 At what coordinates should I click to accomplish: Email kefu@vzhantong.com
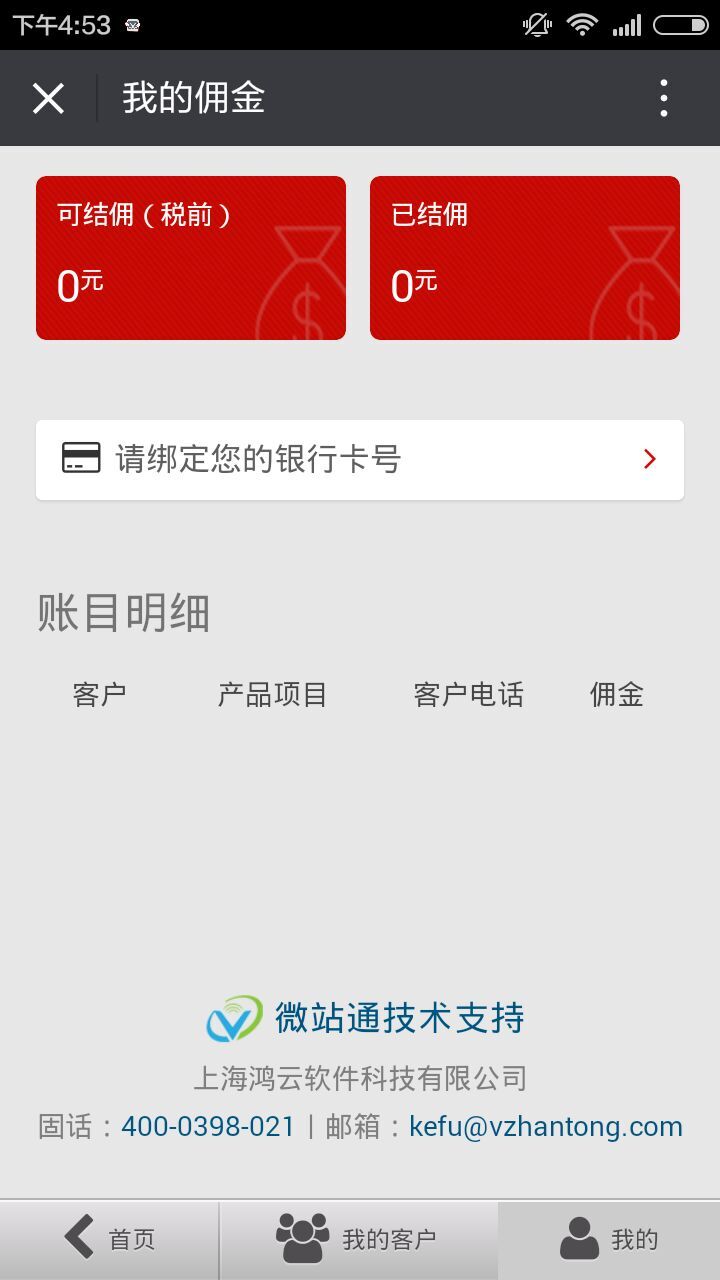click(546, 1127)
